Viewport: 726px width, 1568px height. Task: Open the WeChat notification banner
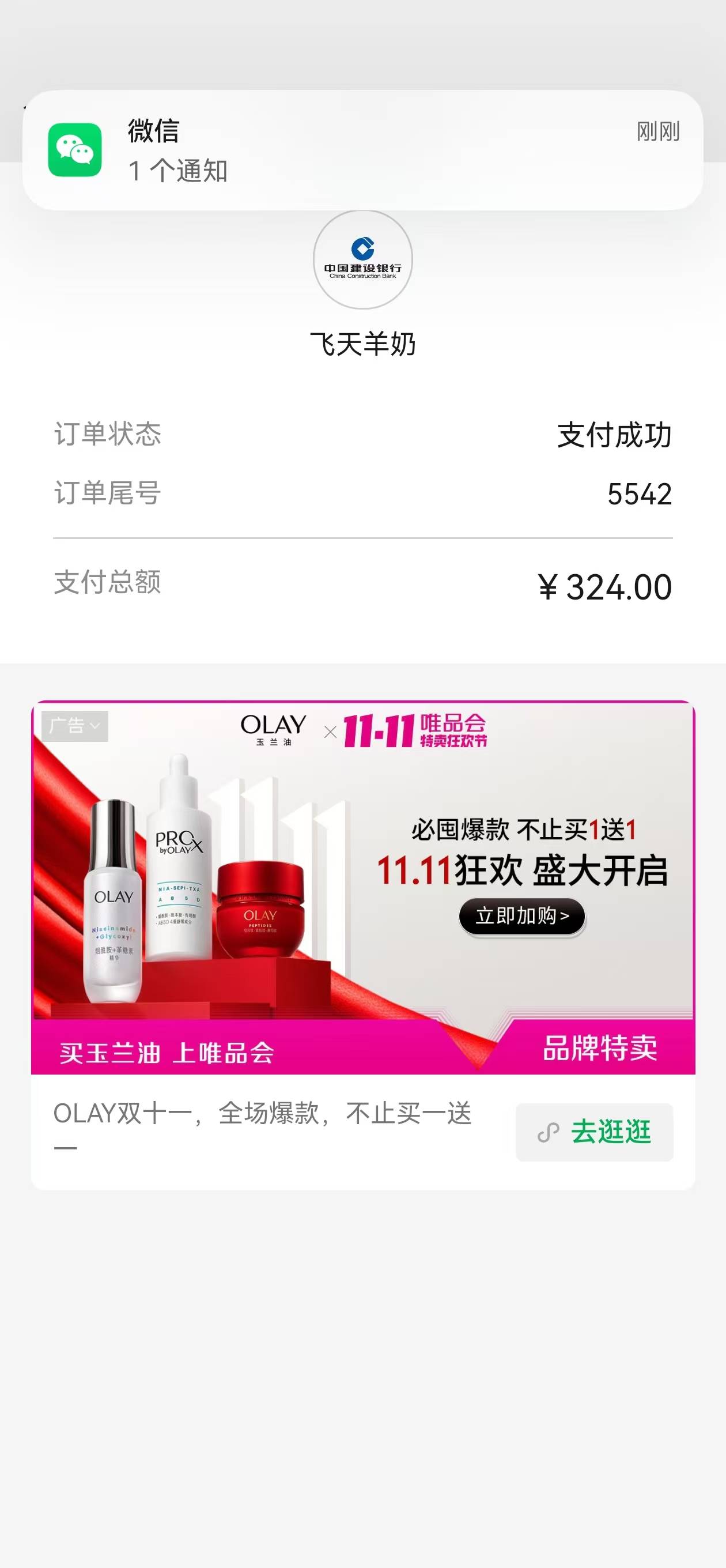362,150
